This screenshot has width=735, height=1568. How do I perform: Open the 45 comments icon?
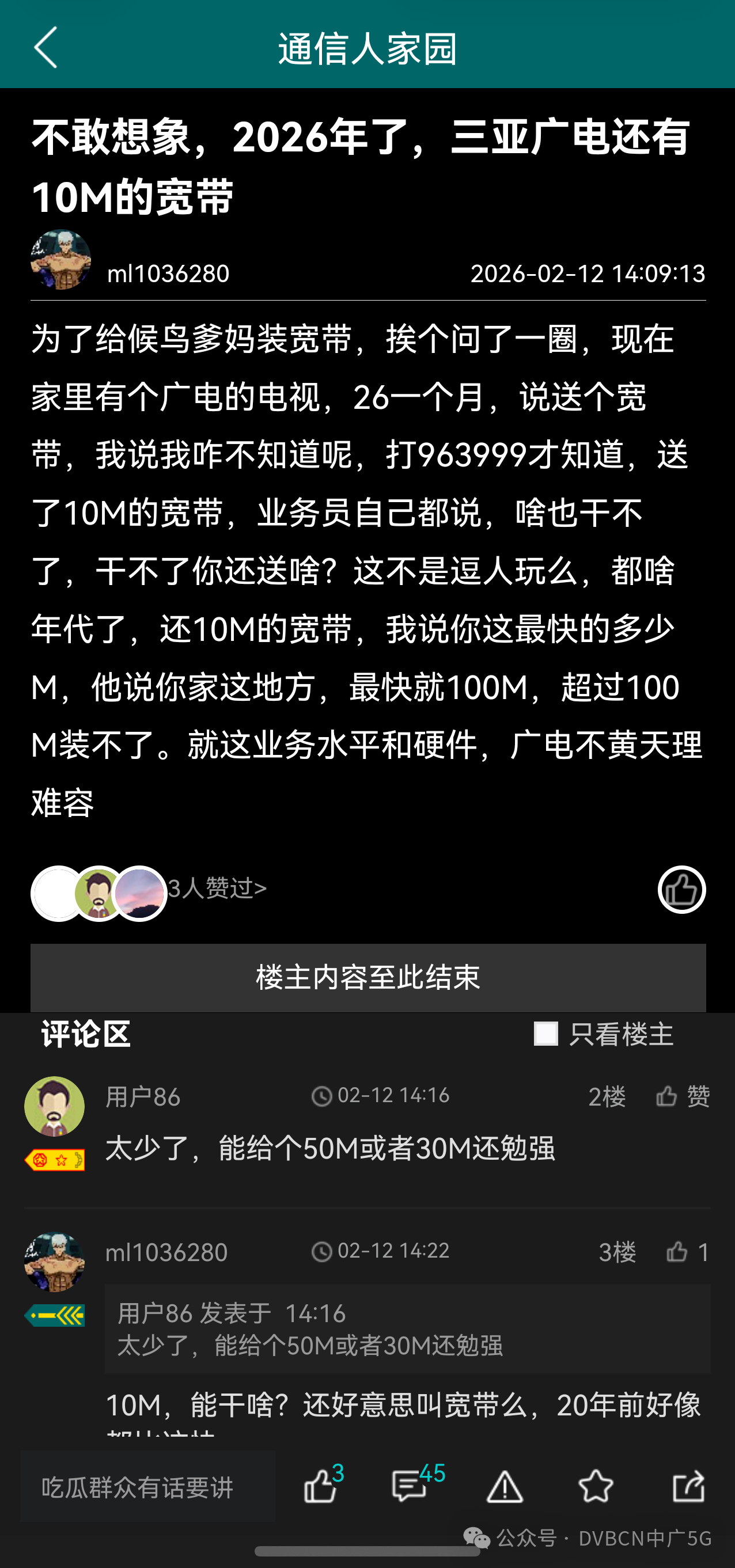(x=410, y=1486)
